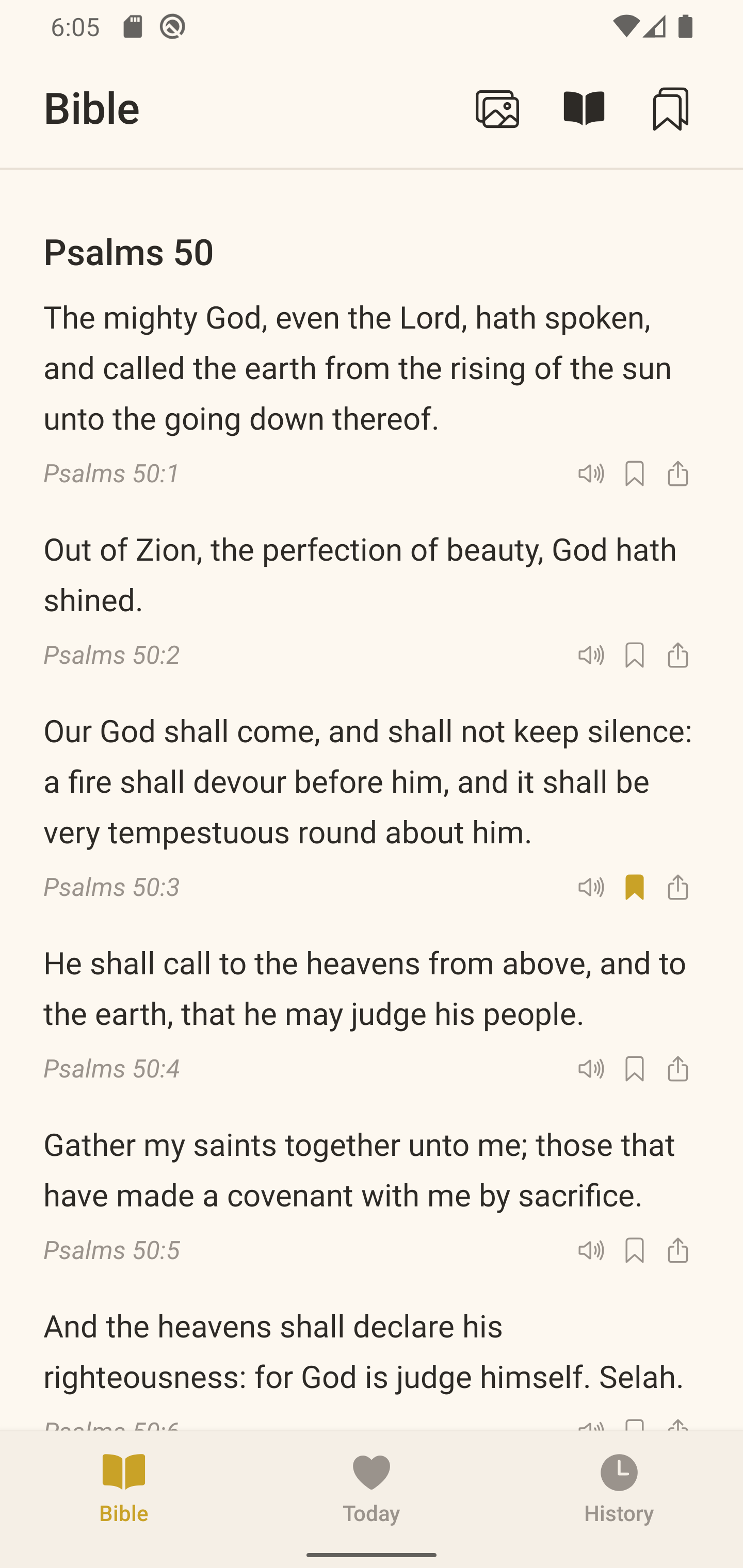Play audio for Psalms 50:4
This screenshot has width=743, height=1568.
pos(591,1069)
